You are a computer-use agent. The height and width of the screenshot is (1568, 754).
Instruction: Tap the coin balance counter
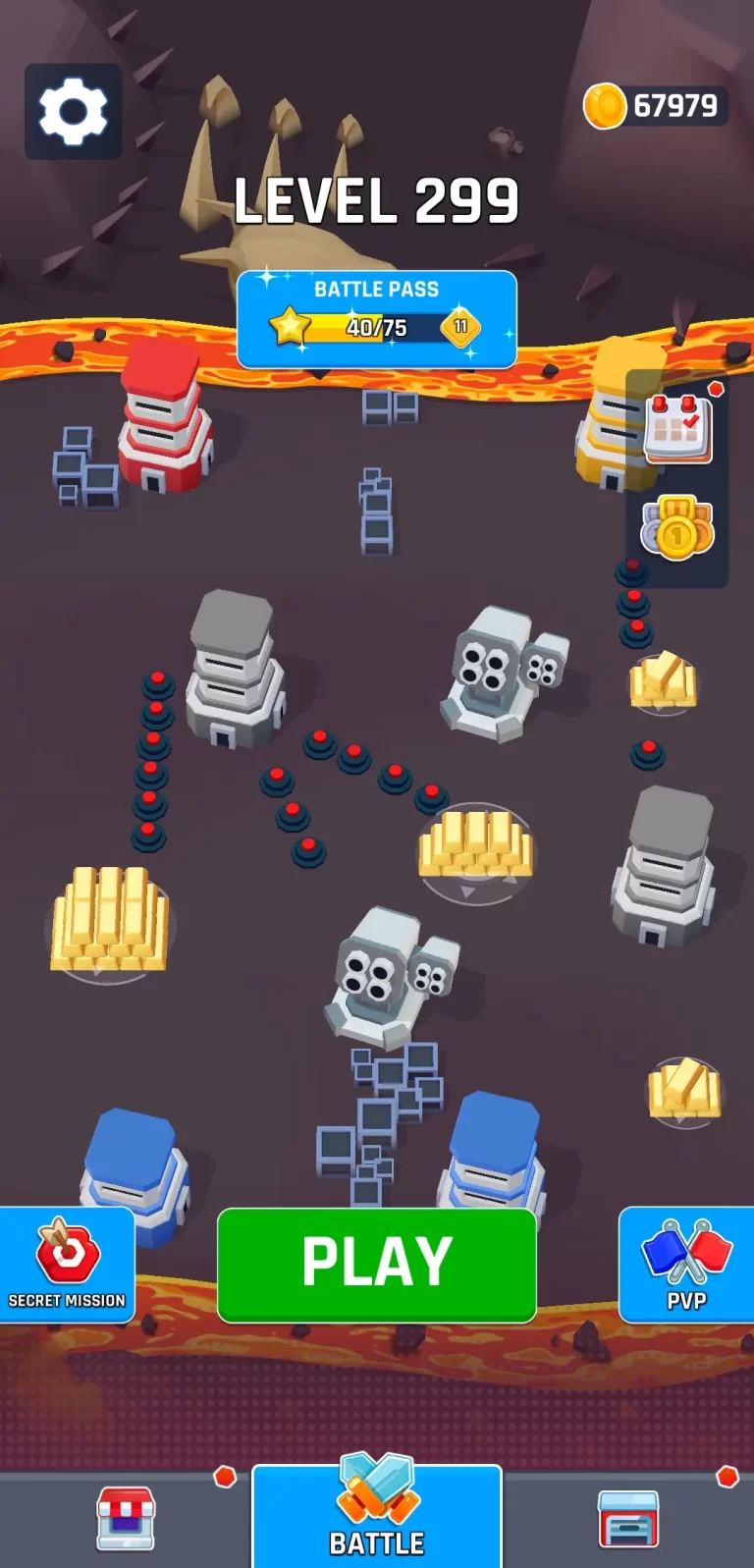click(x=655, y=106)
